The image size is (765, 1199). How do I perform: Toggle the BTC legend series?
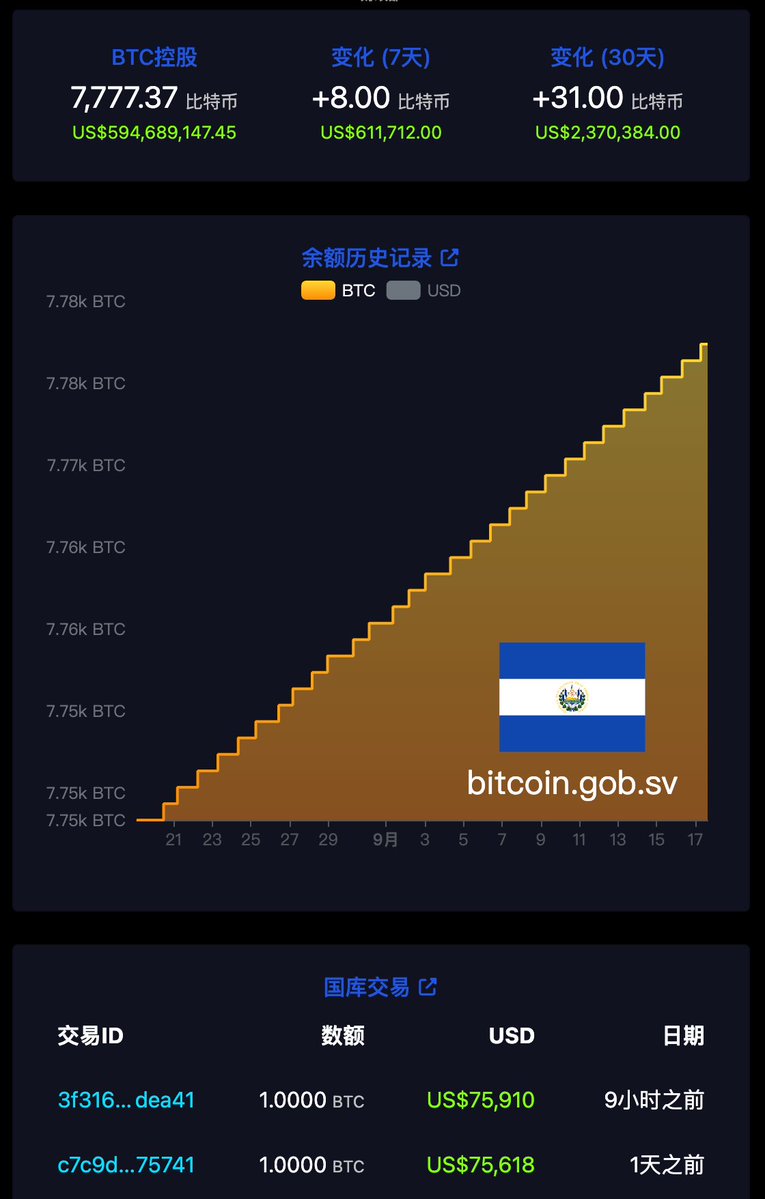point(338,291)
